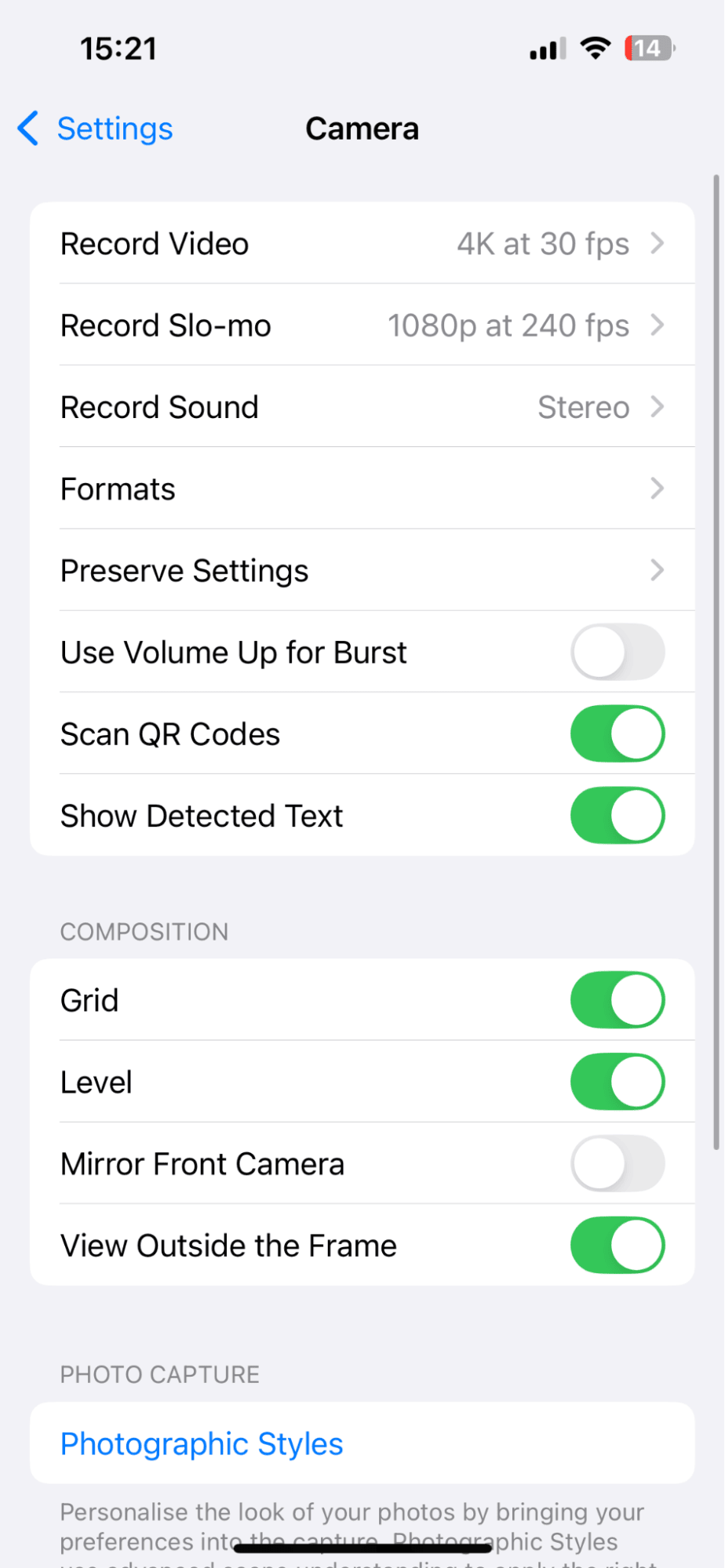The width and height of the screenshot is (725, 1568).
Task: Open Photographic Styles
Action: point(202,1443)
